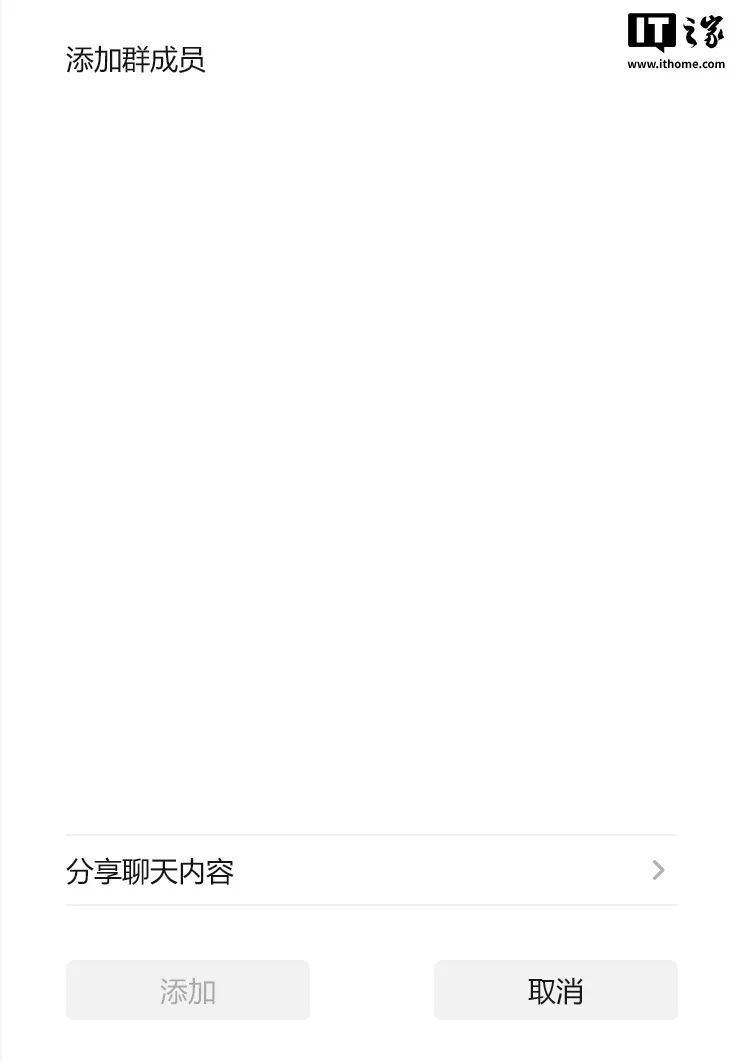Open the share chat content option
736x1062 pixels.
pyautogui.click(x=150, y=871)
